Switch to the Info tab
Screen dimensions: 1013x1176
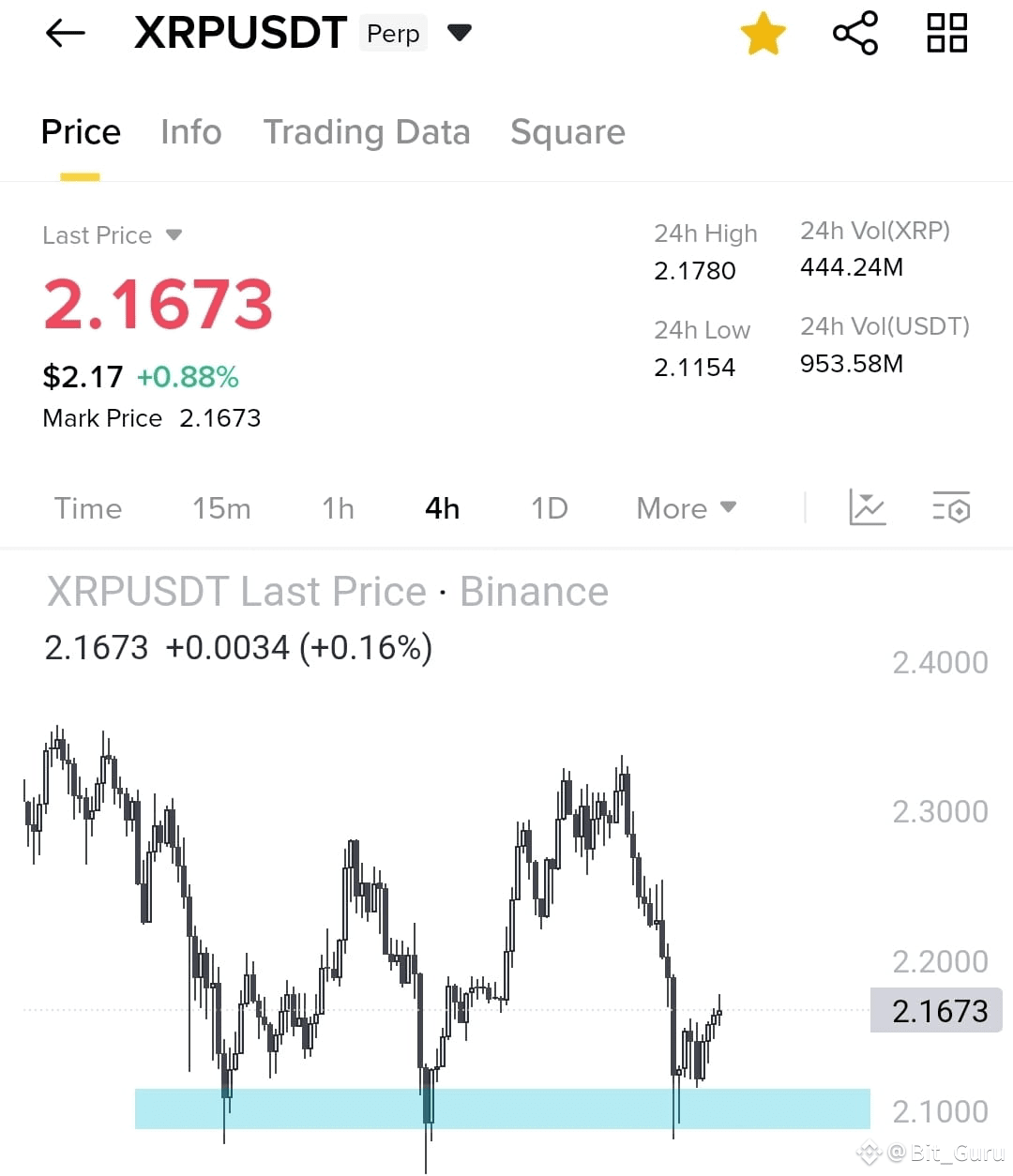click(x=190, y=132)
